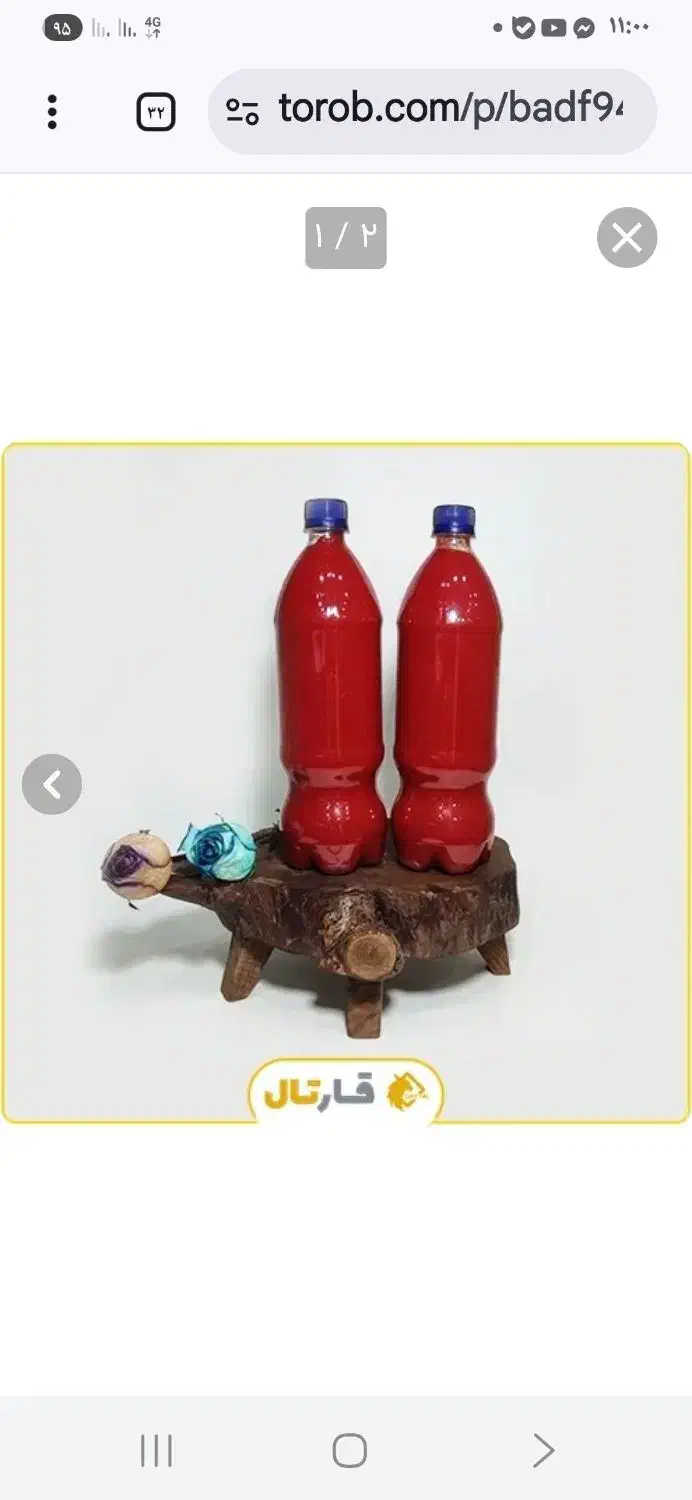Tap the torob.com address bar
This screenshot has width=692, height=1500.
[432, 111]
